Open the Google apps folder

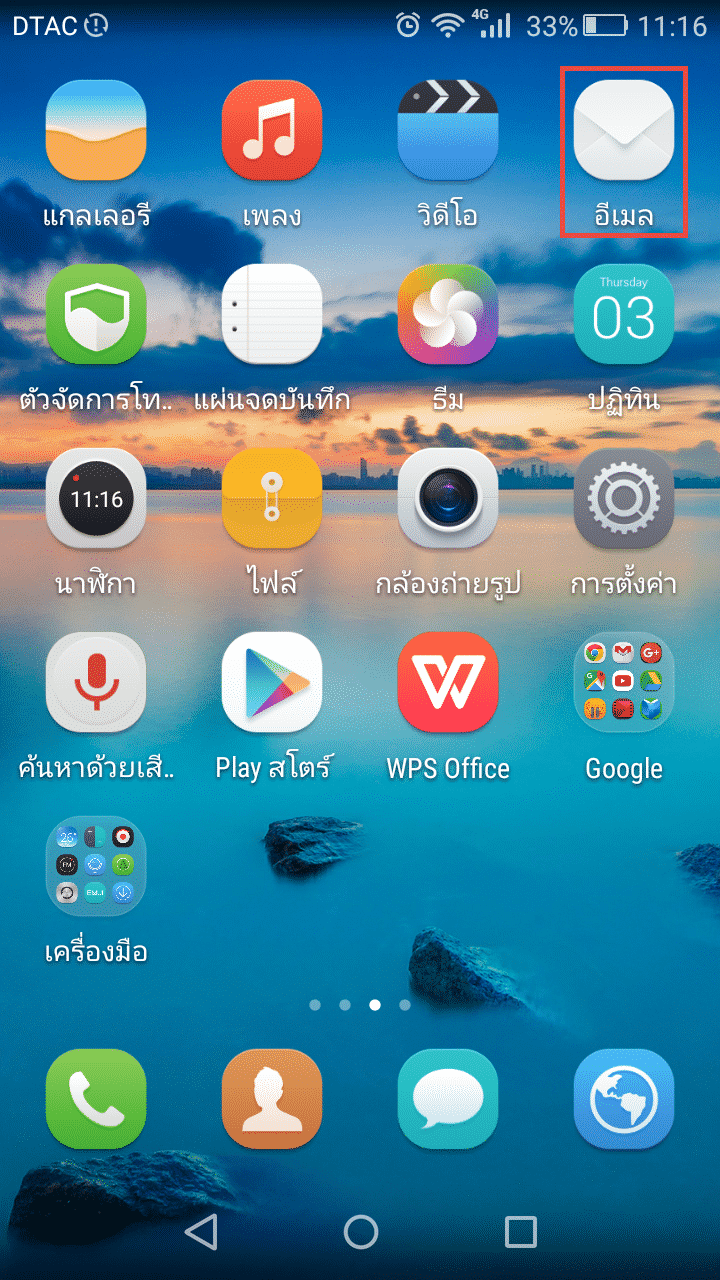pyautogui.click(x=623, y=683)
